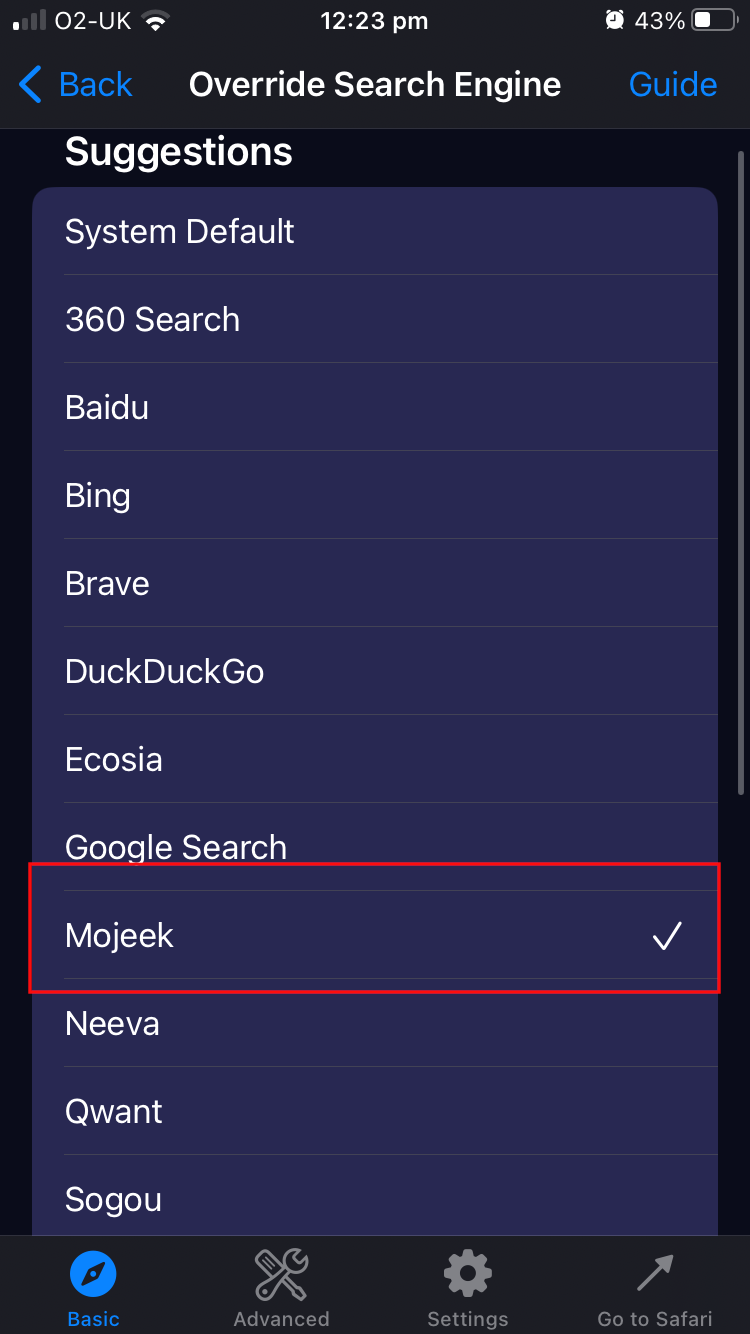Screen dimensions: 750x1334
Task: Switch to the Advanced tab
Action: 281,1288
